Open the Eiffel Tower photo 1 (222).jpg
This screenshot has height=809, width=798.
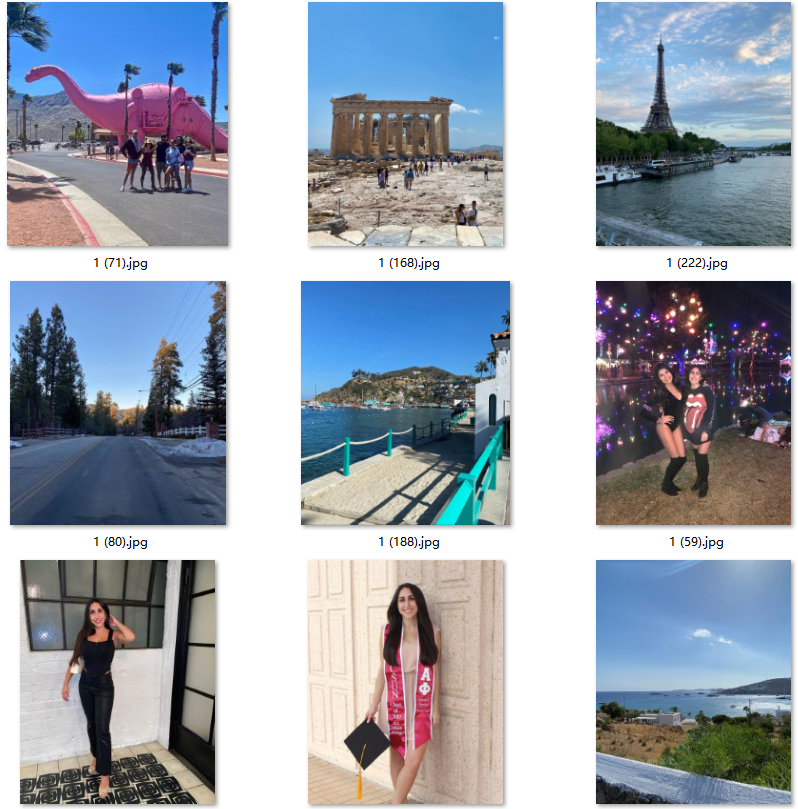click(693, 124)
